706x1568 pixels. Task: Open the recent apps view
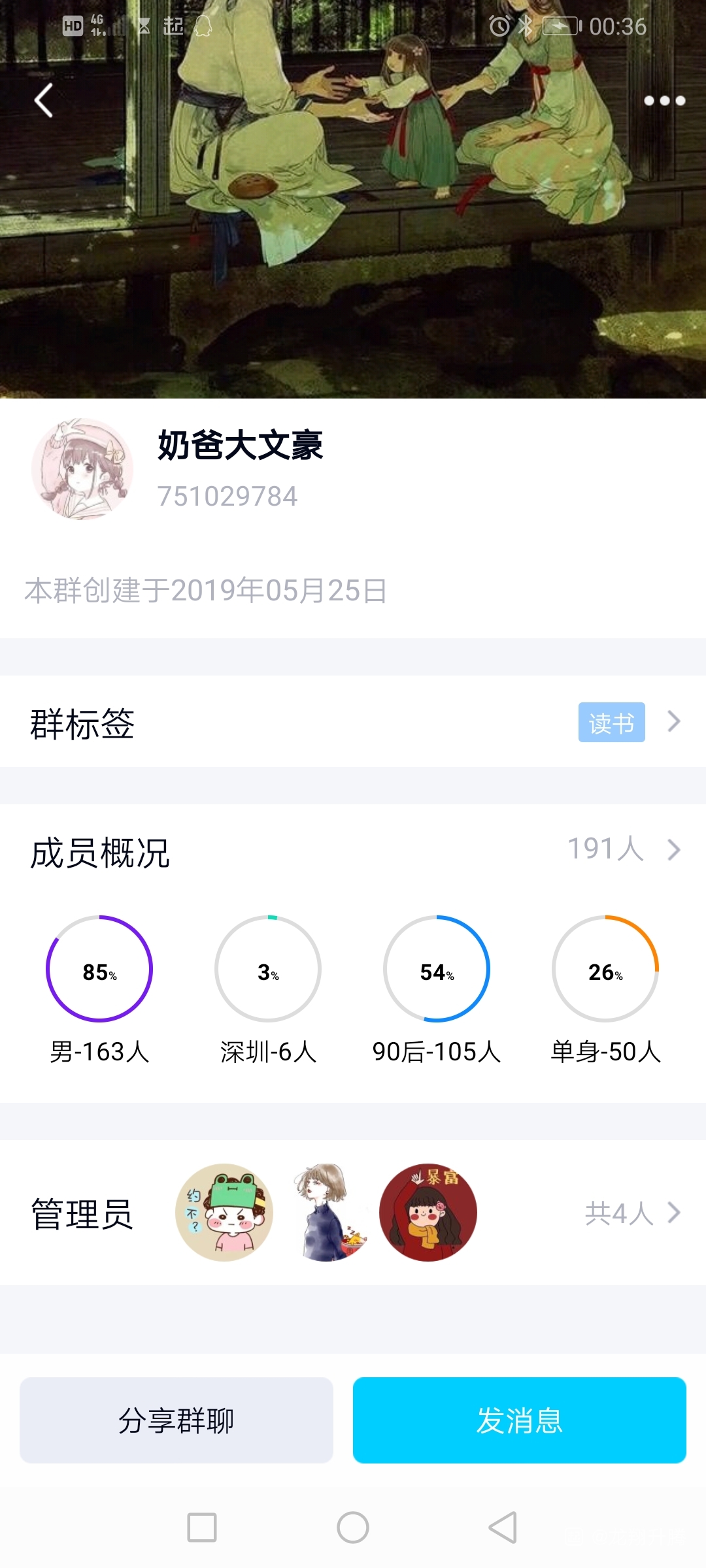(x=202, y=1527)
